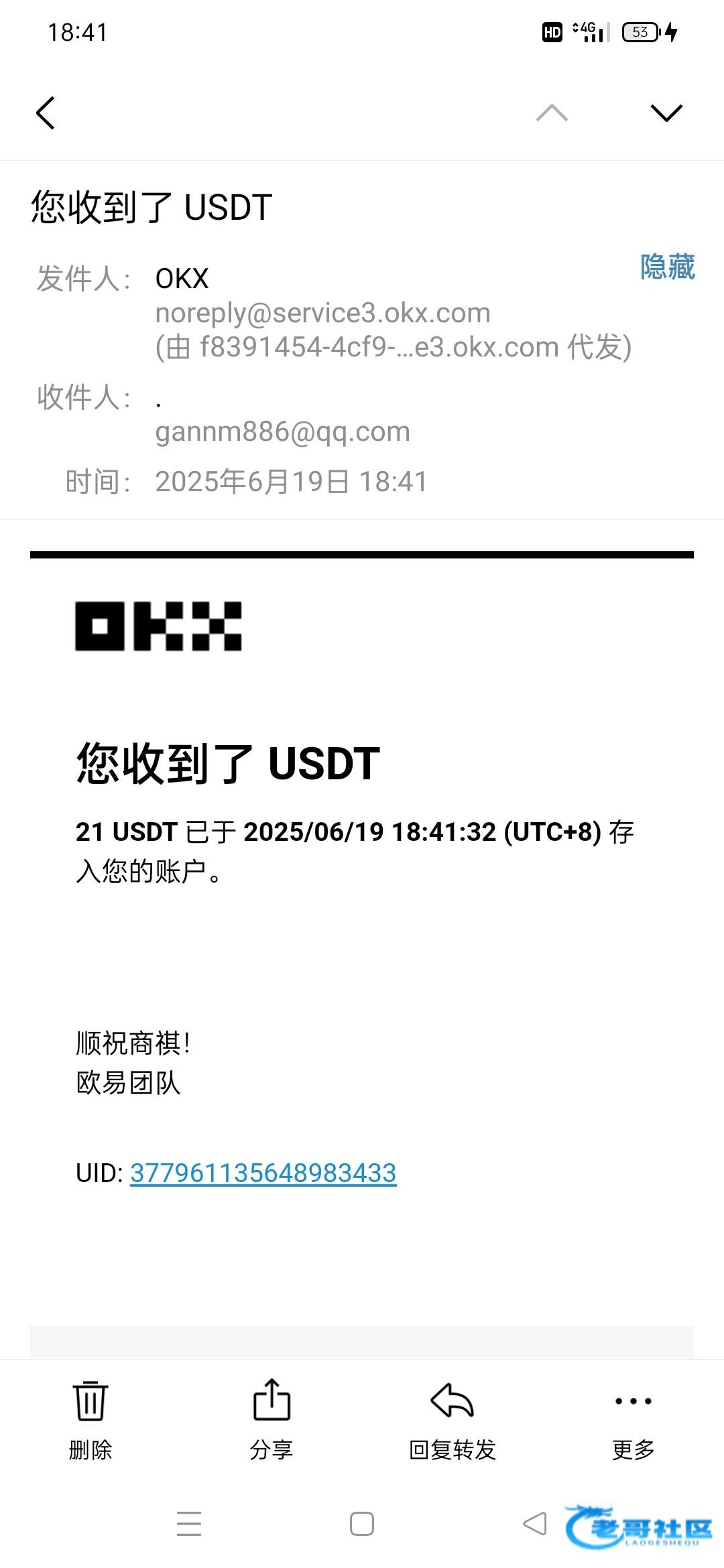The width and height of the screenshot is (724, 1568).
Task: Tap sender address noreply@service3.okx.com
Action: pyautogui.click(x=322, y=313)
